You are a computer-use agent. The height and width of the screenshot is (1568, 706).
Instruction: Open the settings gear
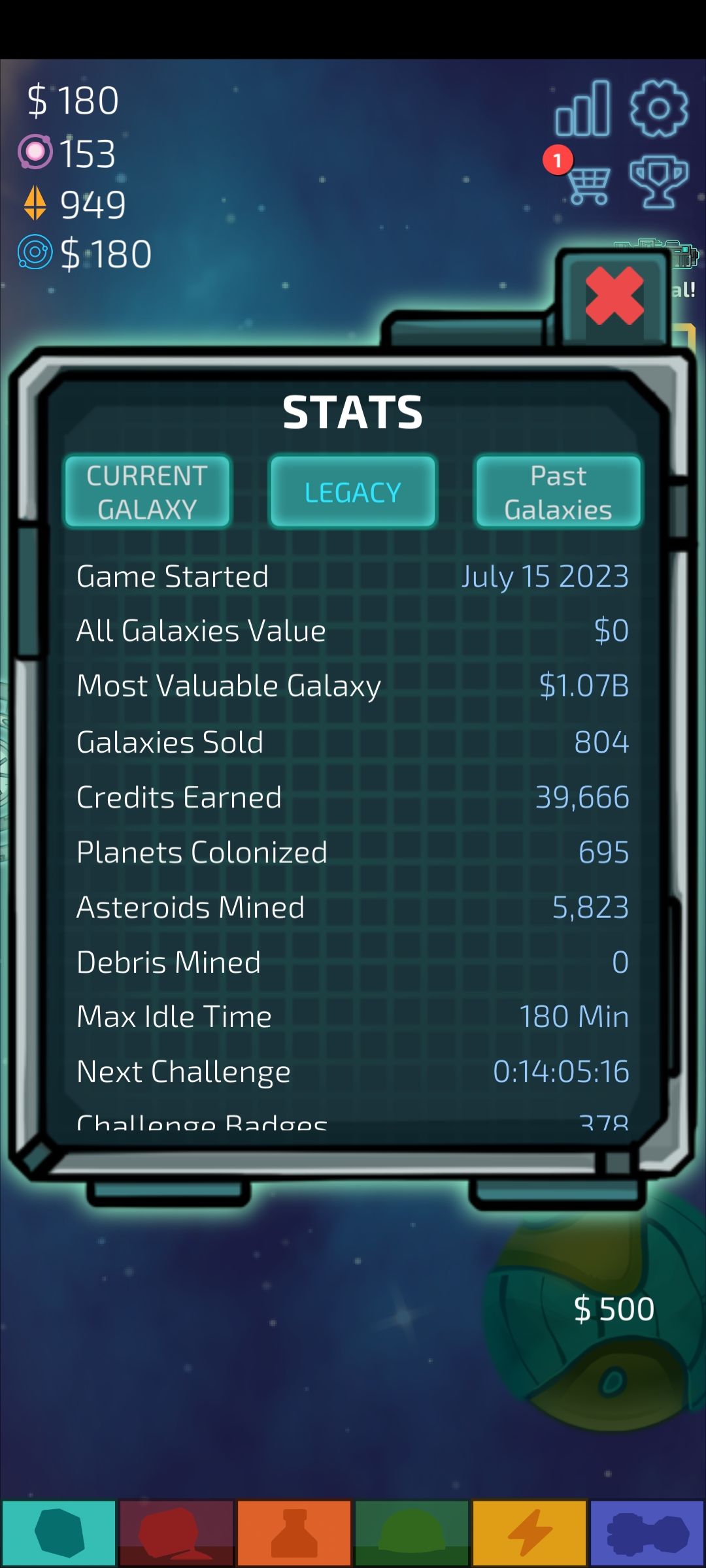click(x=658, y=108)
